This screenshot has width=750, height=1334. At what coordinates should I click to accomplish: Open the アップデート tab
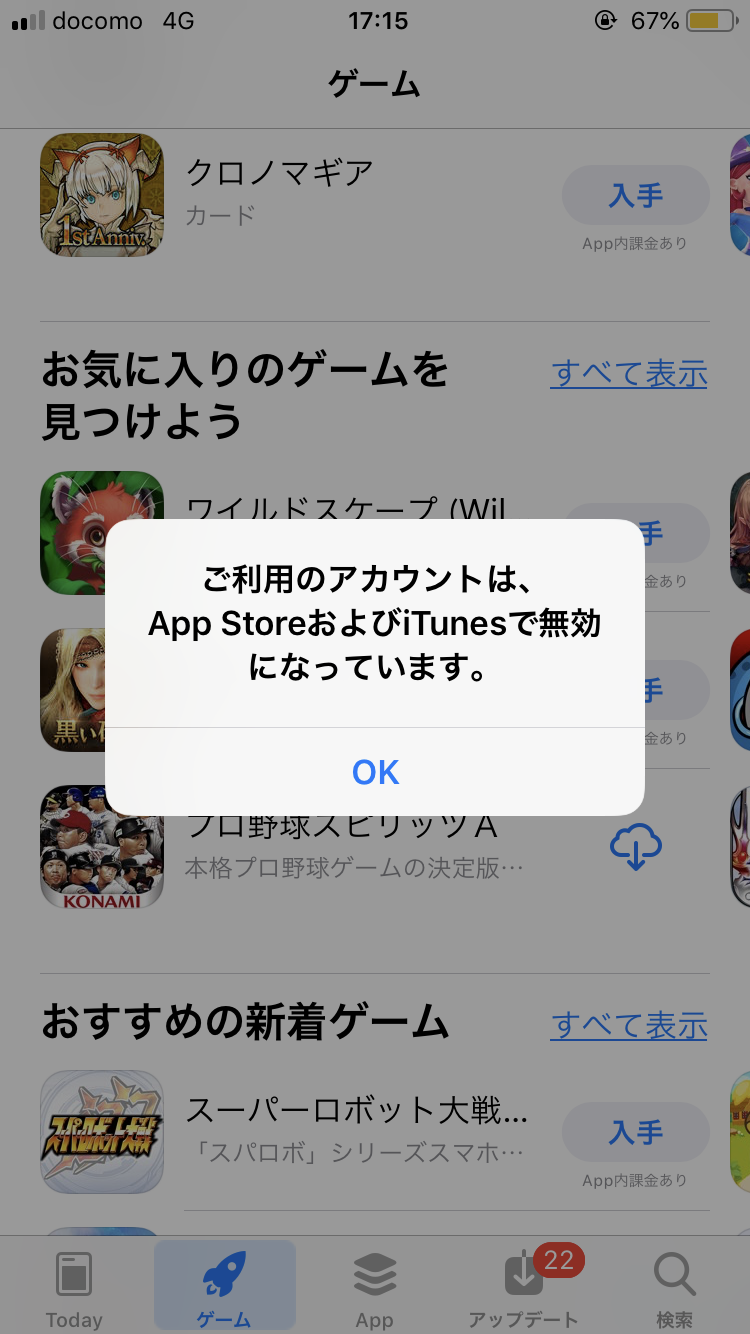523,1288
